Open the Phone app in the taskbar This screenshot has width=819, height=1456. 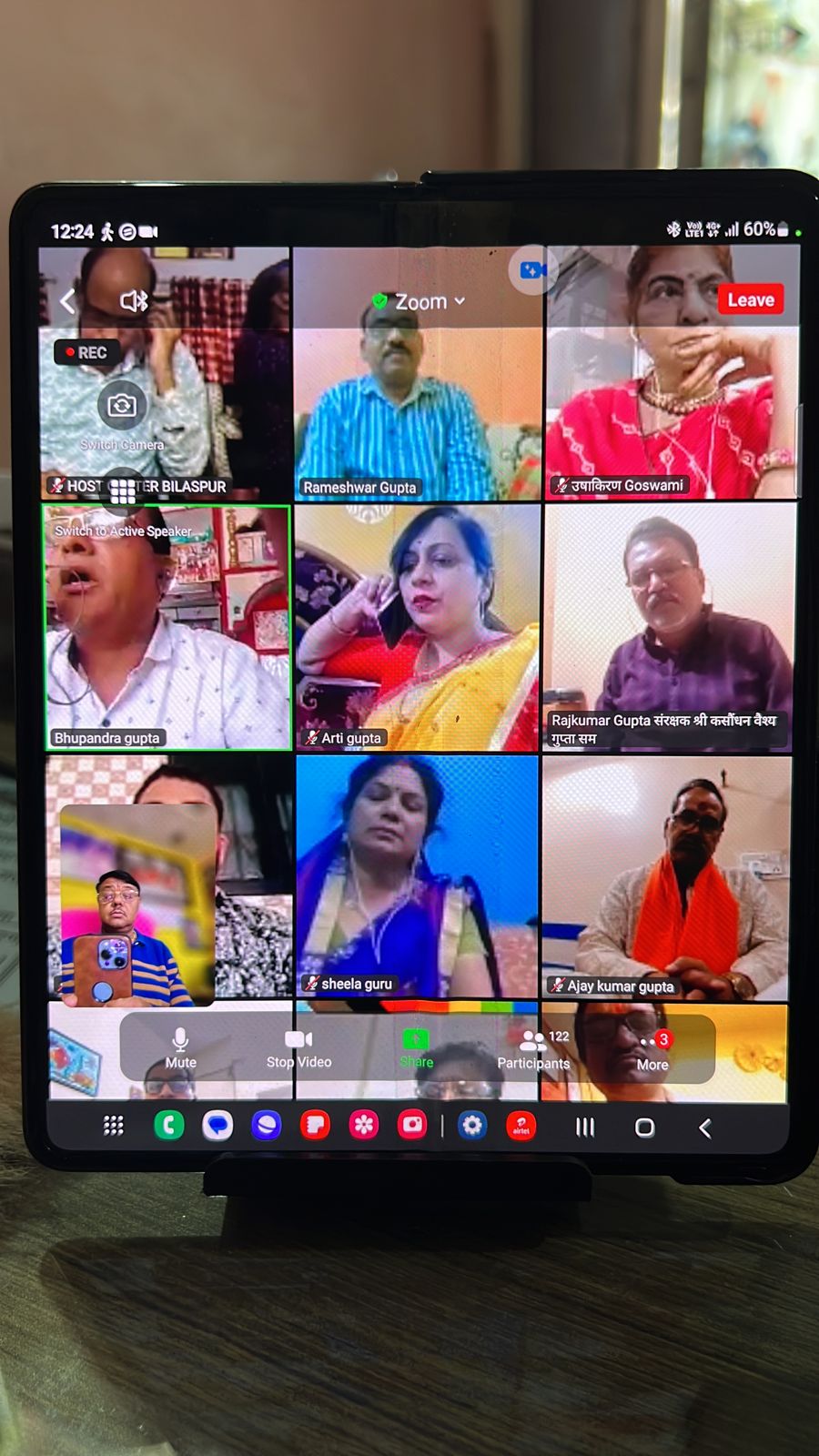coord(168,1126)
